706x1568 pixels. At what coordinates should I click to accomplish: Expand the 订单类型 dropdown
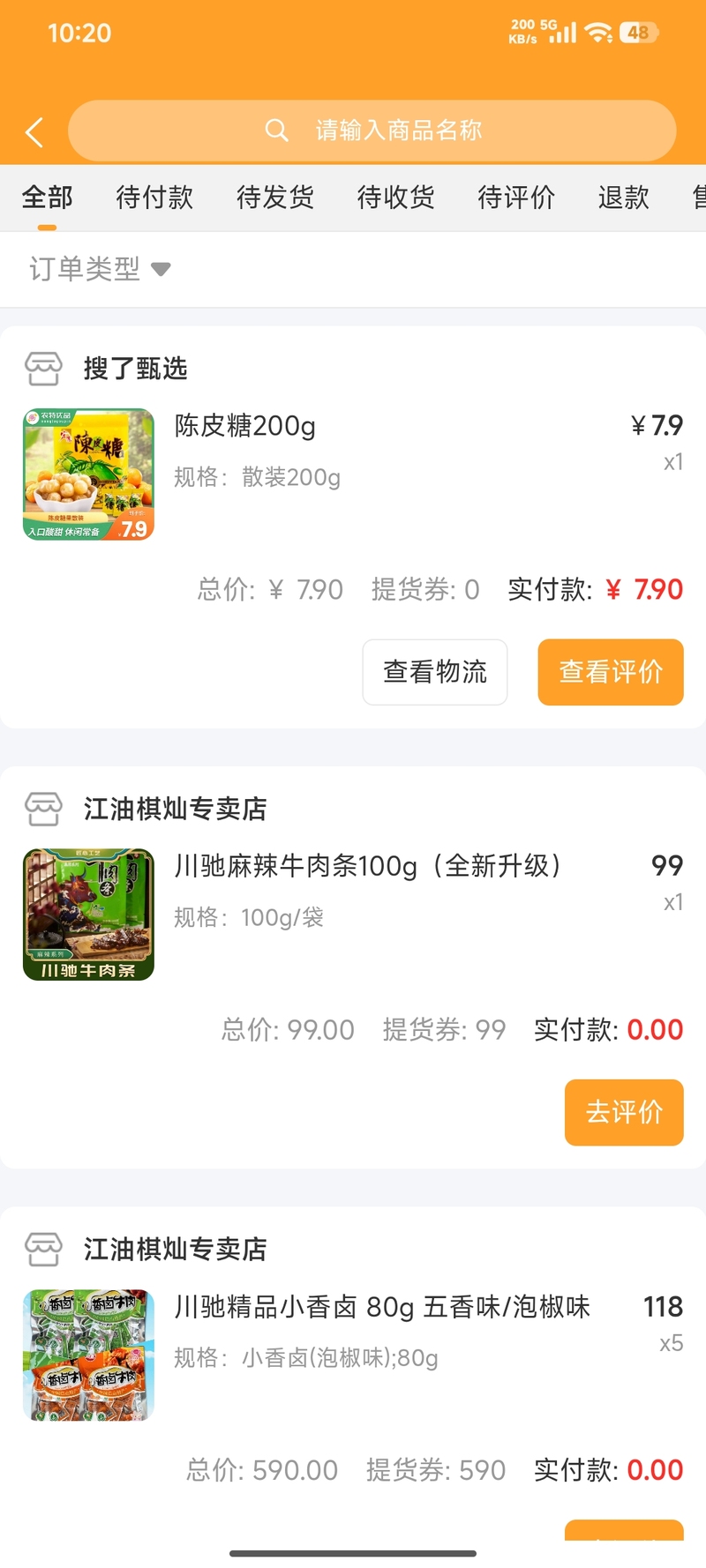pos(99,269)
